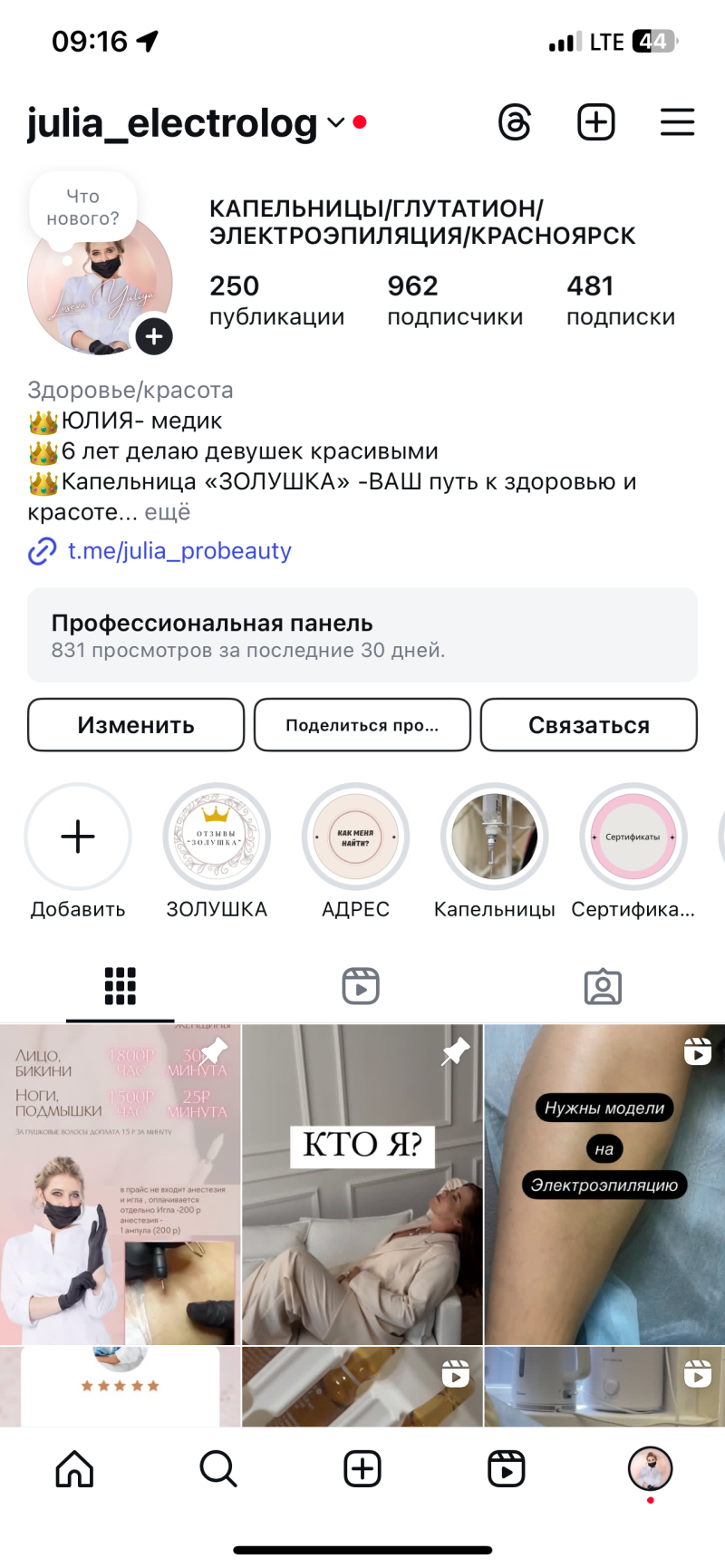This screenshot has width=725, height=1568.
Task: Create a new post via plus icon
Action: 596,122
